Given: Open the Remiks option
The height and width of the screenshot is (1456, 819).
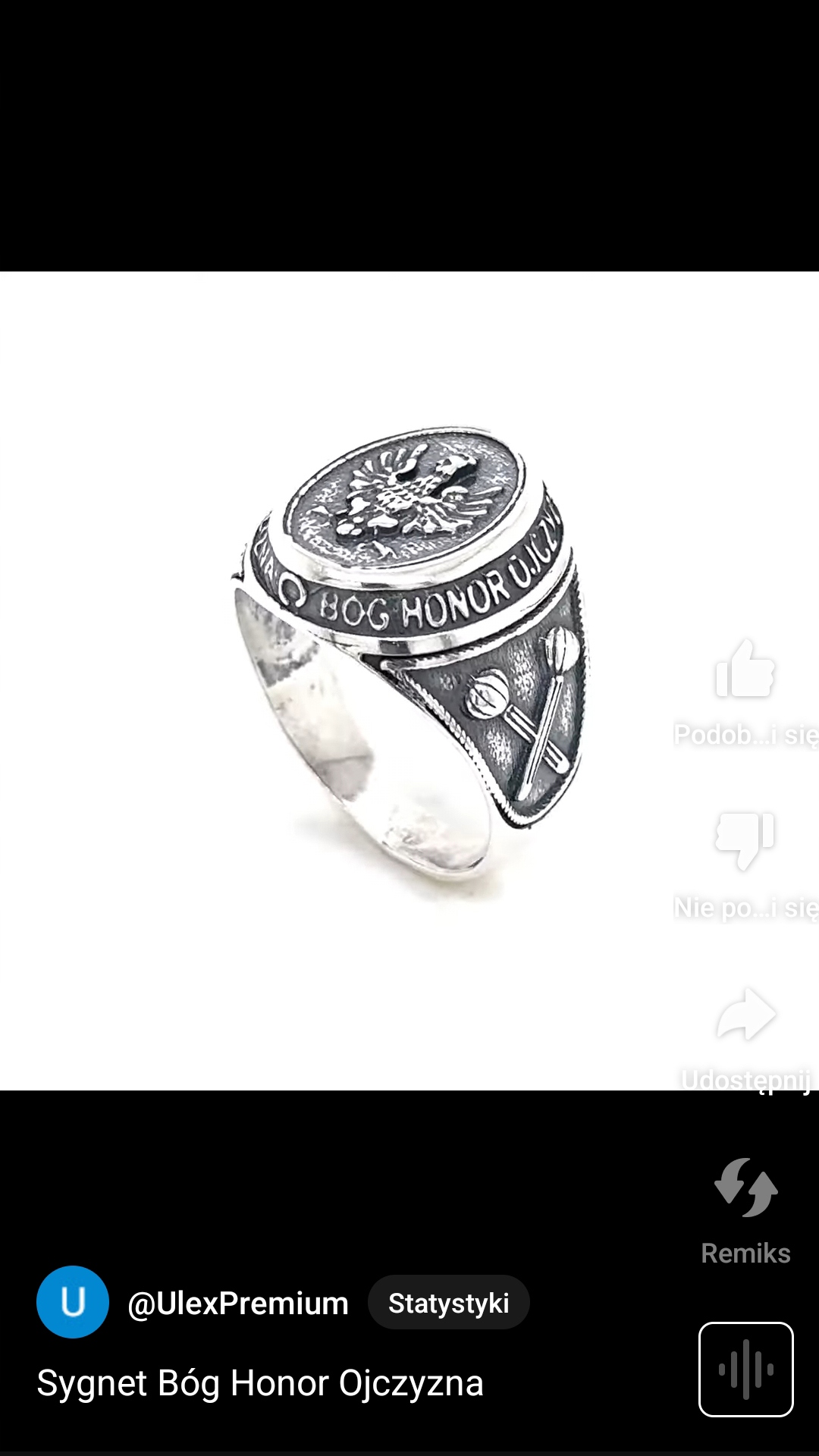Looking at the screenshot, I should pyautogui.click(x=745, y=1189).
